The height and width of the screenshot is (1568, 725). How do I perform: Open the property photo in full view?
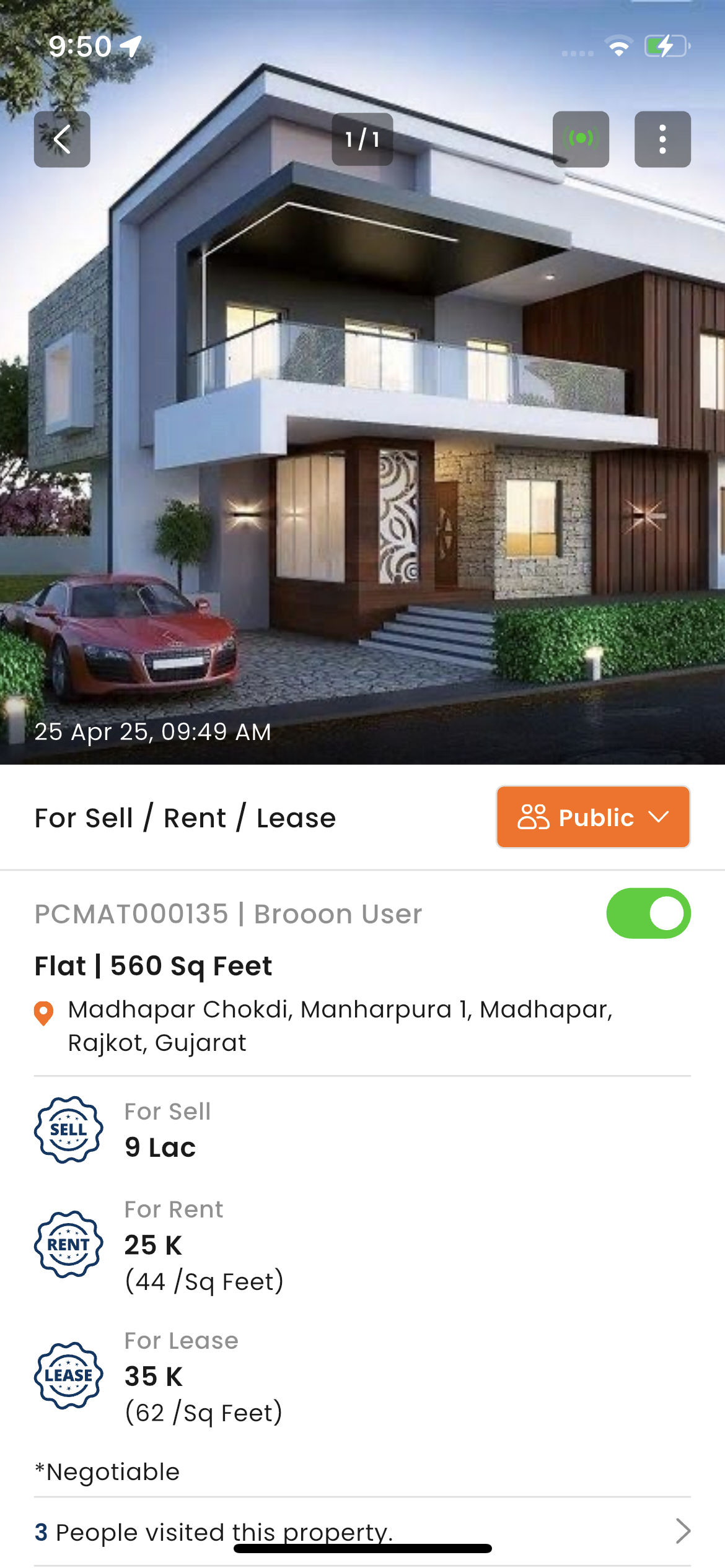[x=362, y=433]
